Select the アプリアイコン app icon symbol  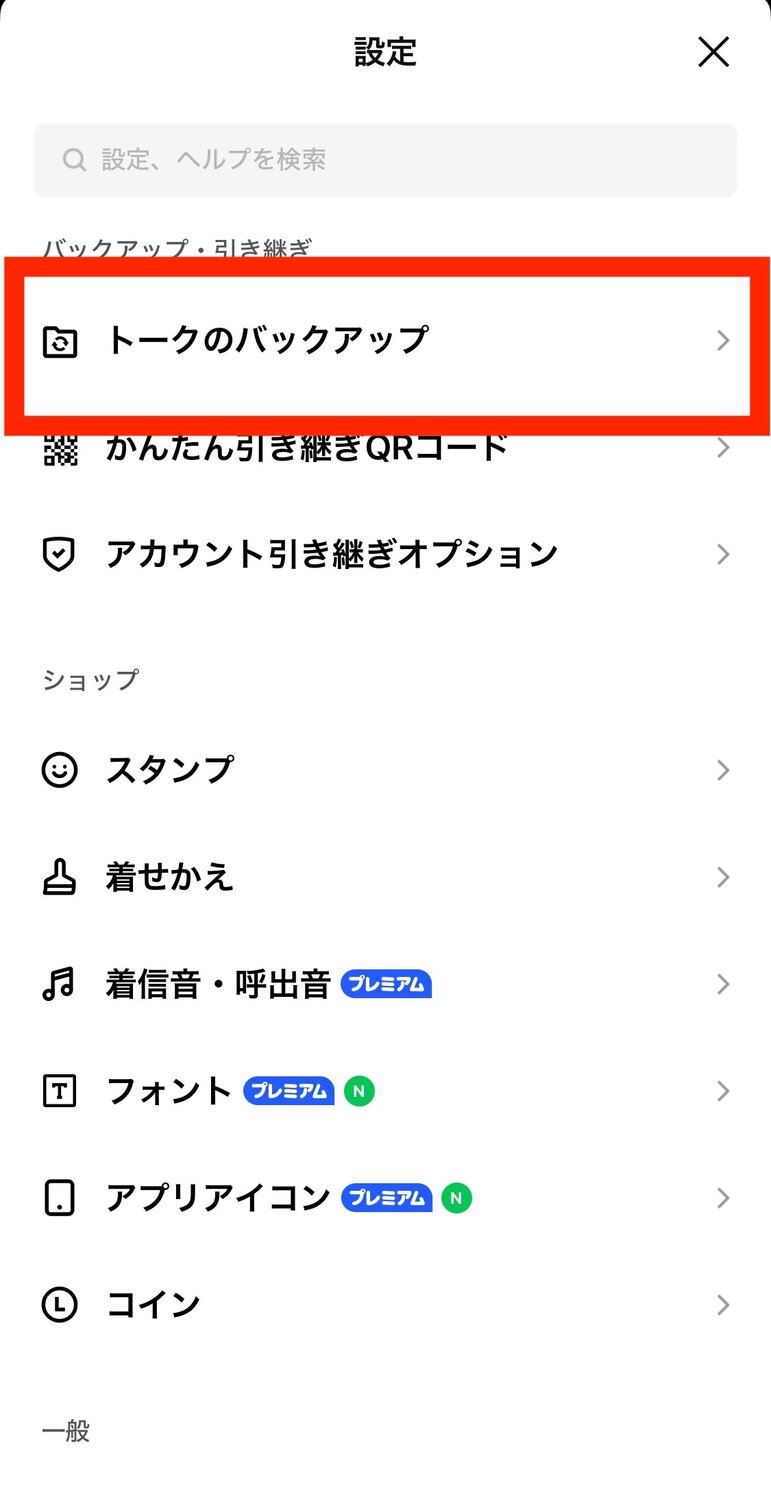(x=60, y=1197)
